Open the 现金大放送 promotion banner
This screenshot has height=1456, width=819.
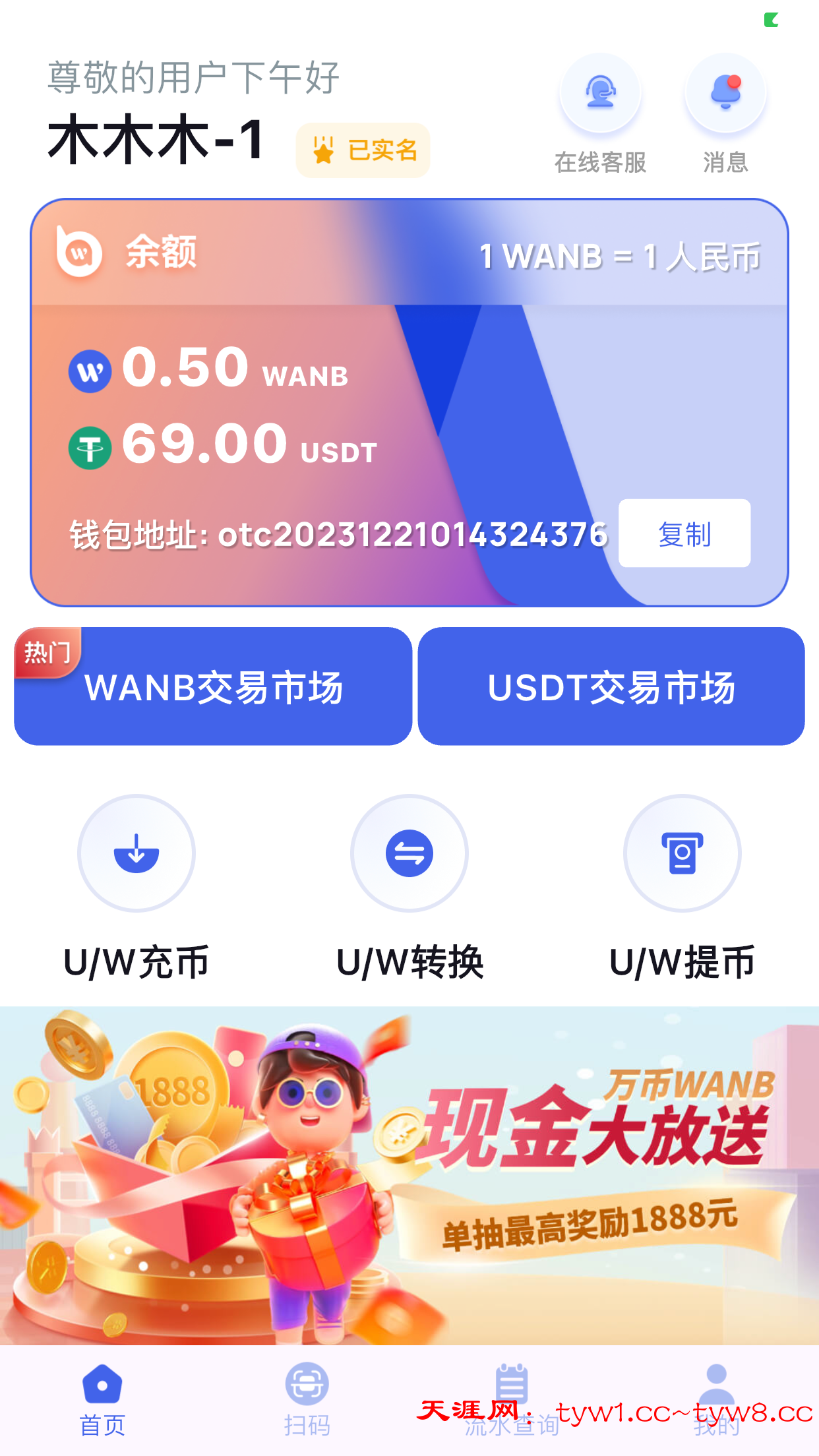[x=409, y=1174]
